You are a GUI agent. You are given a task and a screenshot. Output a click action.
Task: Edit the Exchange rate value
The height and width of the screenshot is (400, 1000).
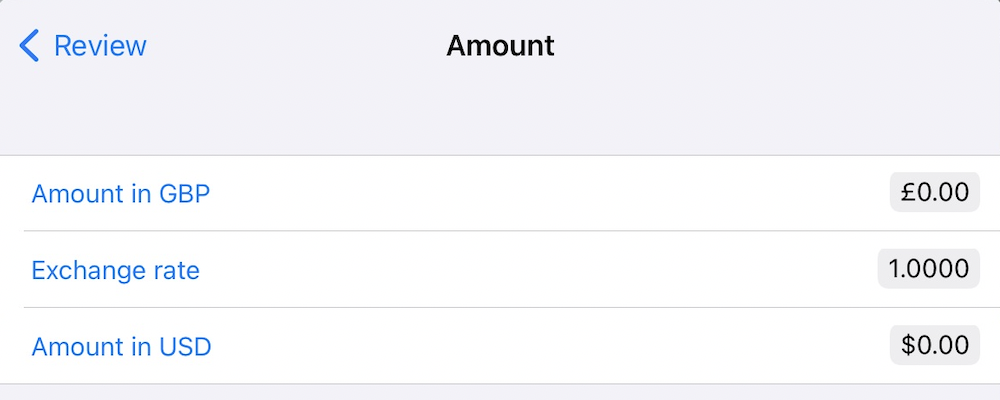click(x=928, y=269)
